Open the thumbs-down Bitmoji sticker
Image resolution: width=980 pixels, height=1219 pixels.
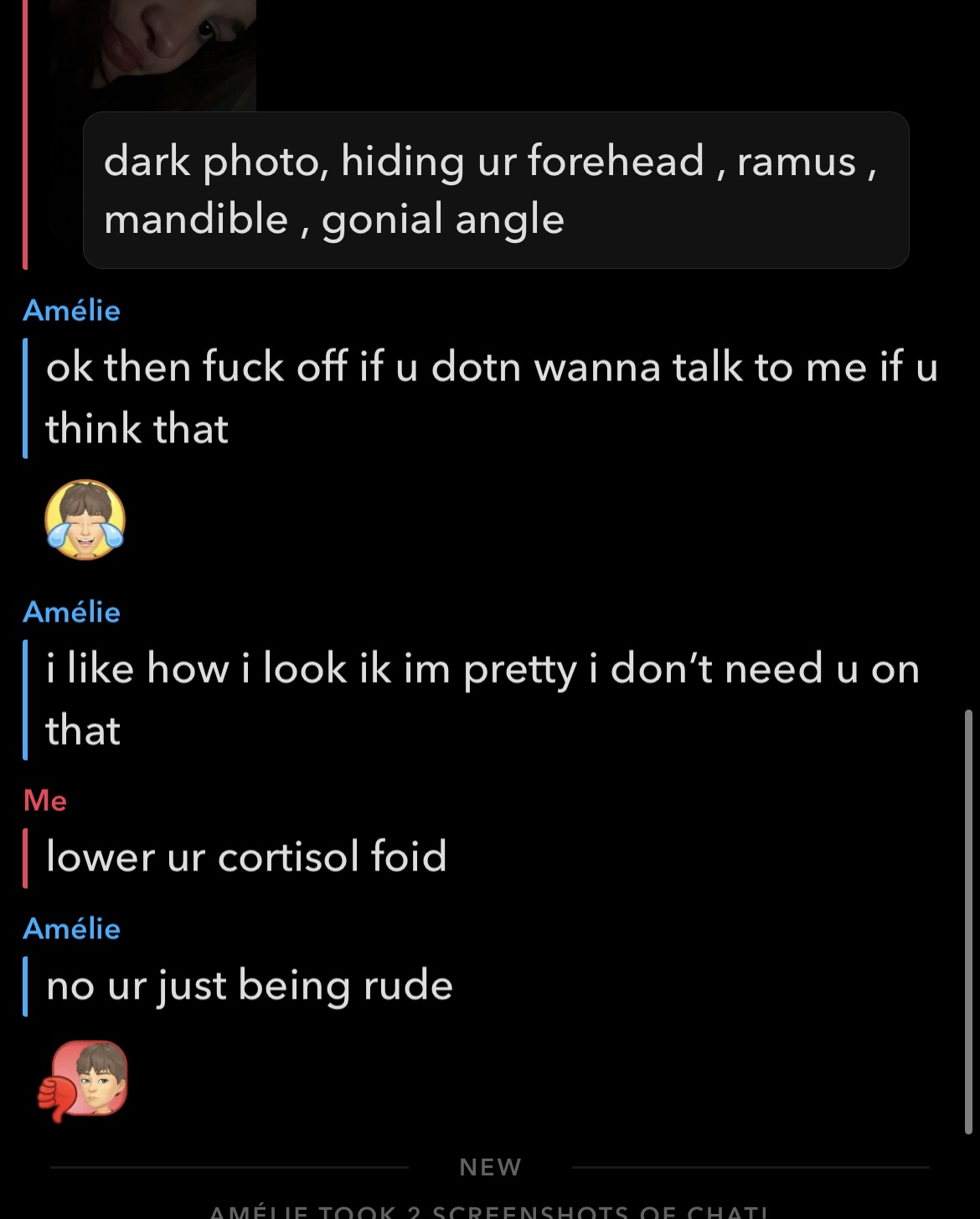[x=85, y=1080]
